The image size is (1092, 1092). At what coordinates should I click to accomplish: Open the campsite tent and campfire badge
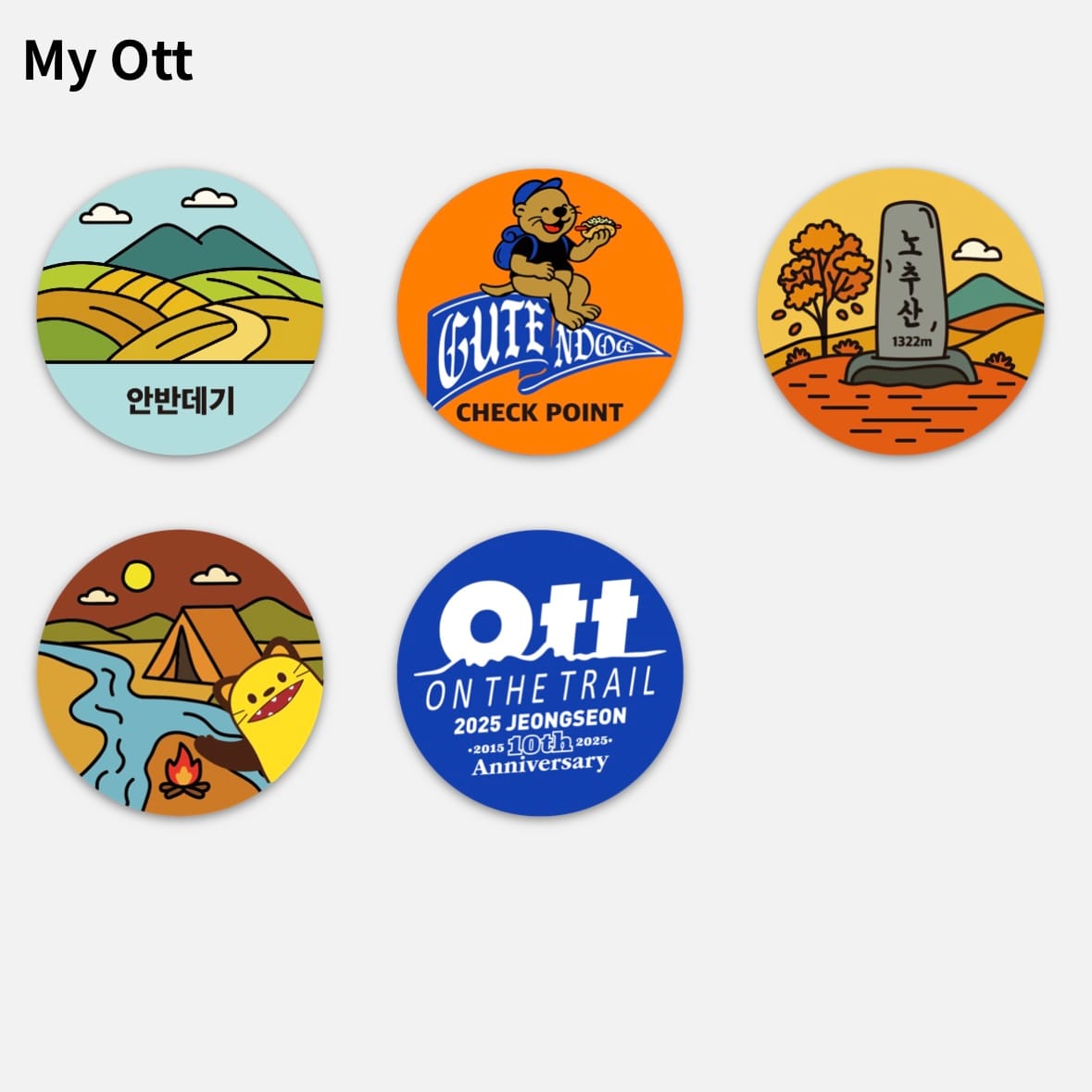point(180,672)
